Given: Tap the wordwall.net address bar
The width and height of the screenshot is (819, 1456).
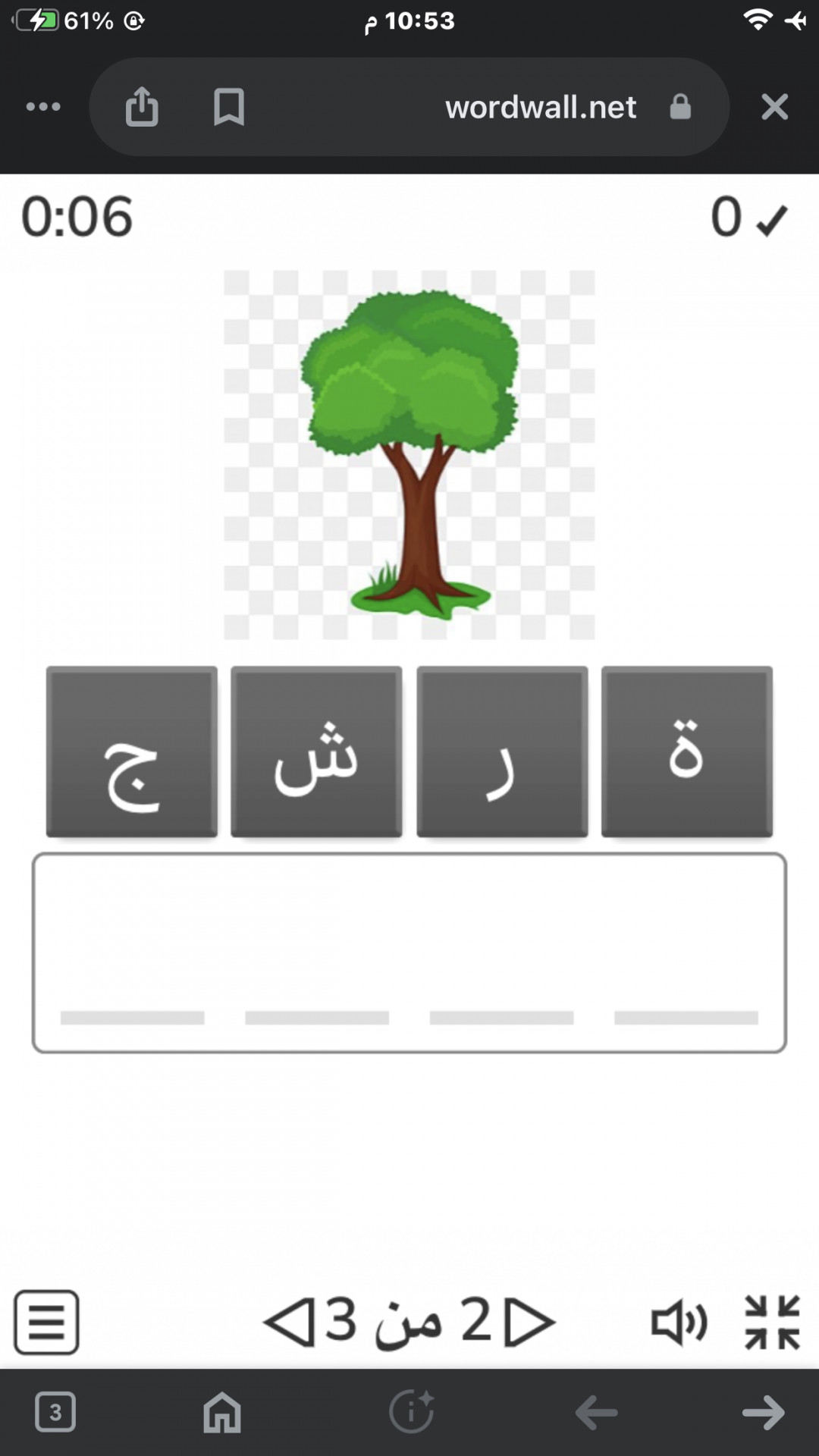Looking at the screenshot, I should (x=540, y=107).
